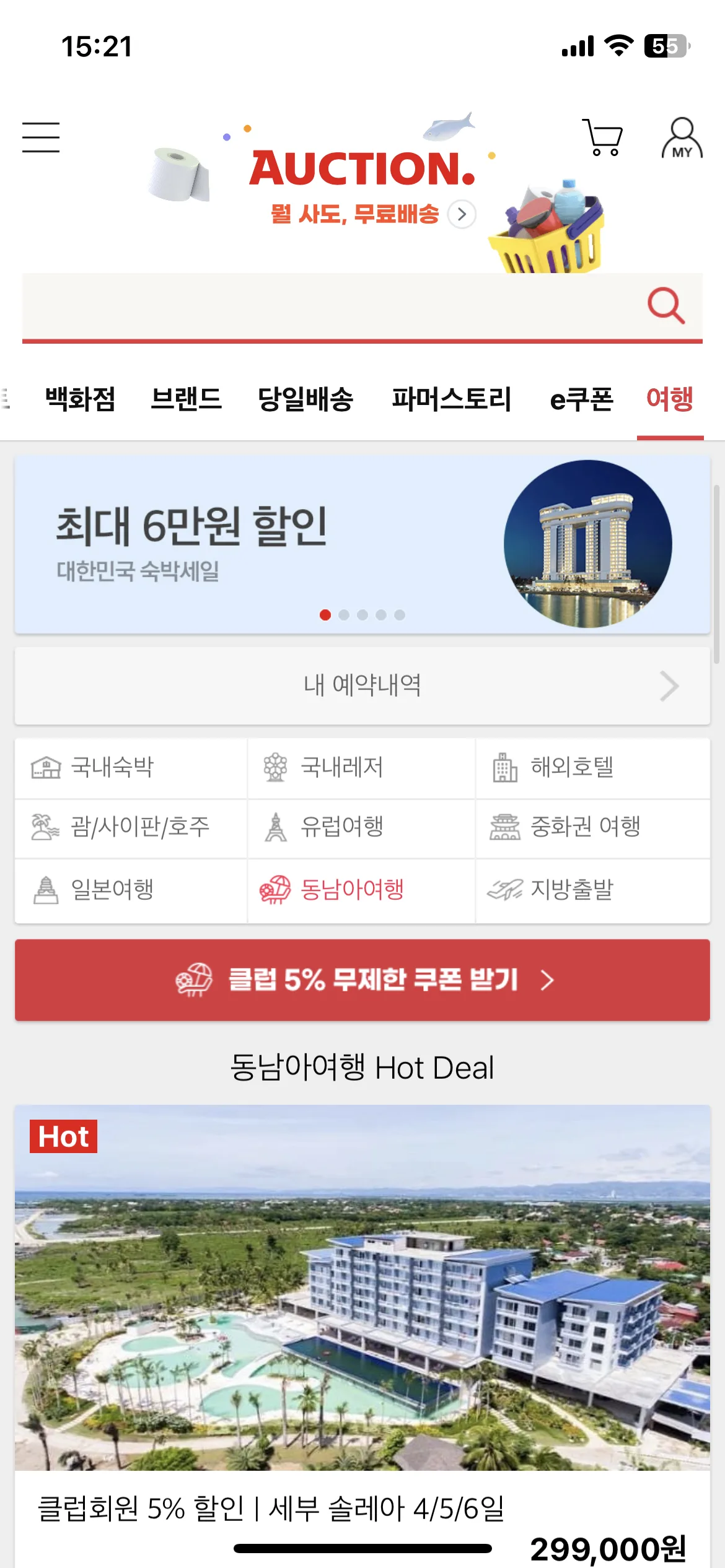Click the coupon banner arrow chevron
Screen dimensions: 725x1568
click(548, 980)
